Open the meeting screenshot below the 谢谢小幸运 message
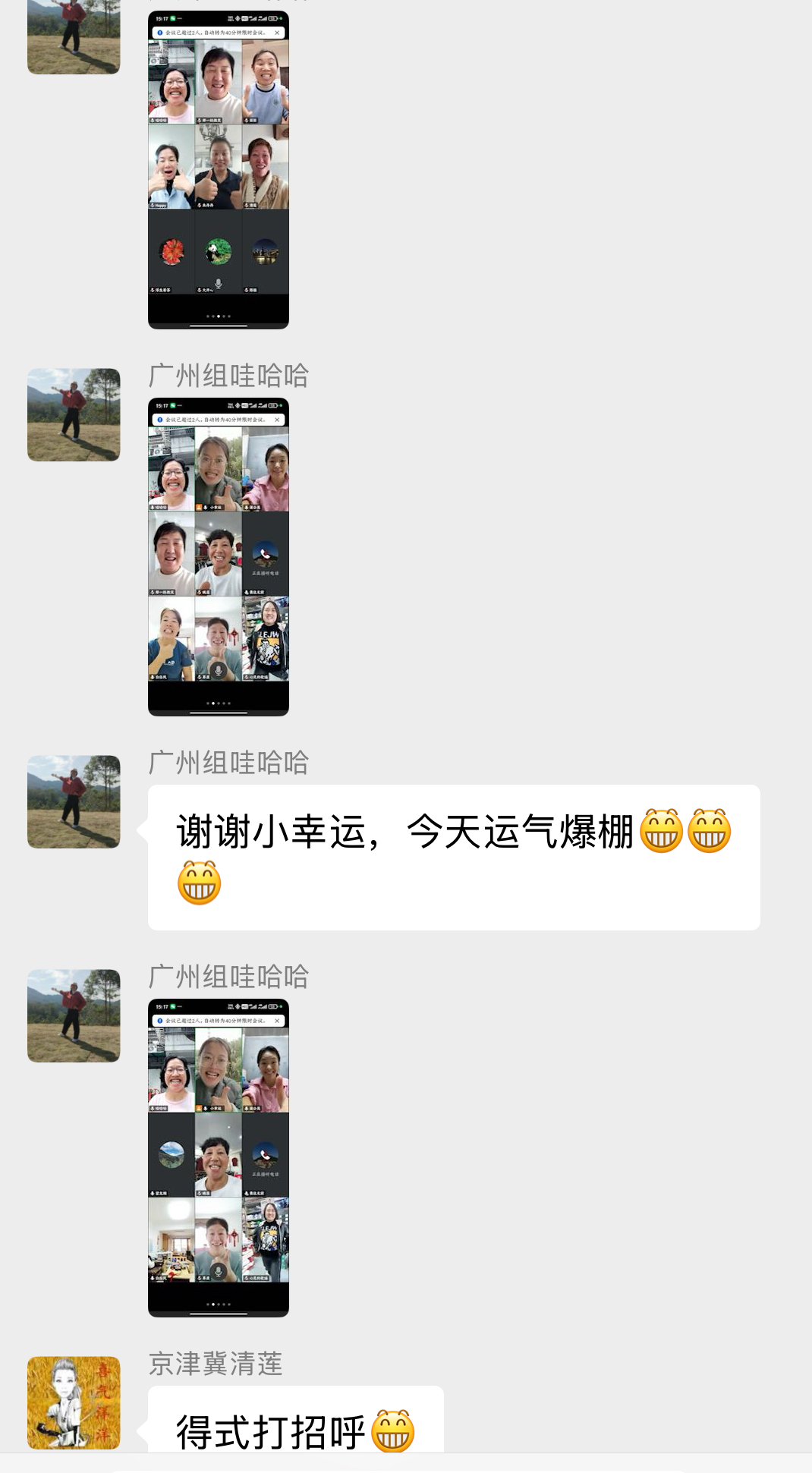This screenshot has height=1473, width=812. pos(219,1157)
